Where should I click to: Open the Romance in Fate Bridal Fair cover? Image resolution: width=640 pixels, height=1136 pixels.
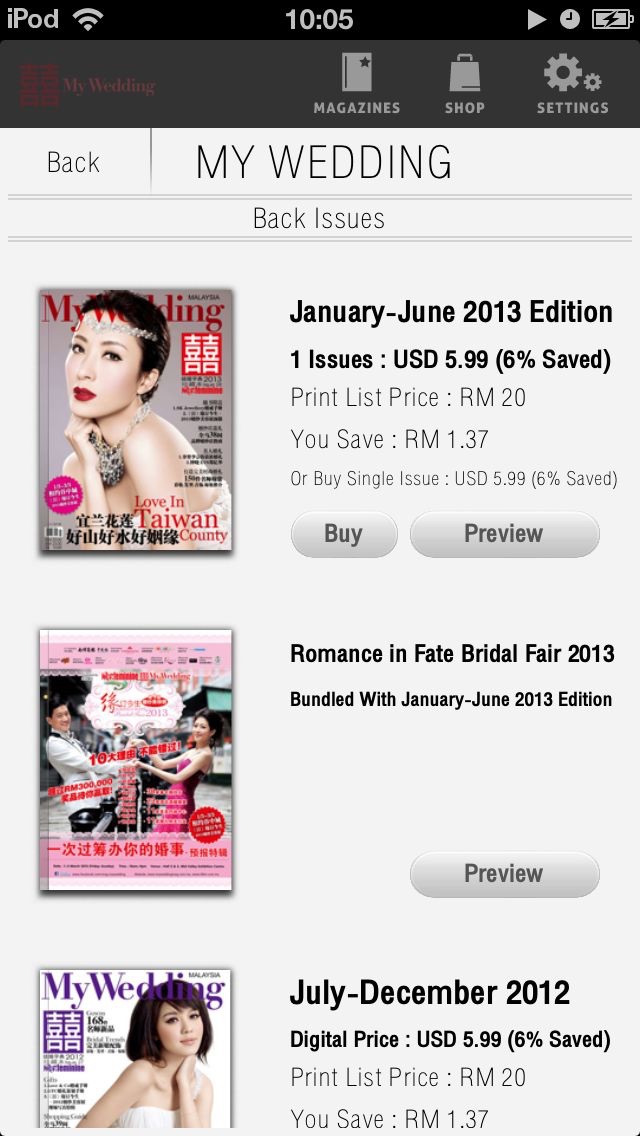[136, 760]
